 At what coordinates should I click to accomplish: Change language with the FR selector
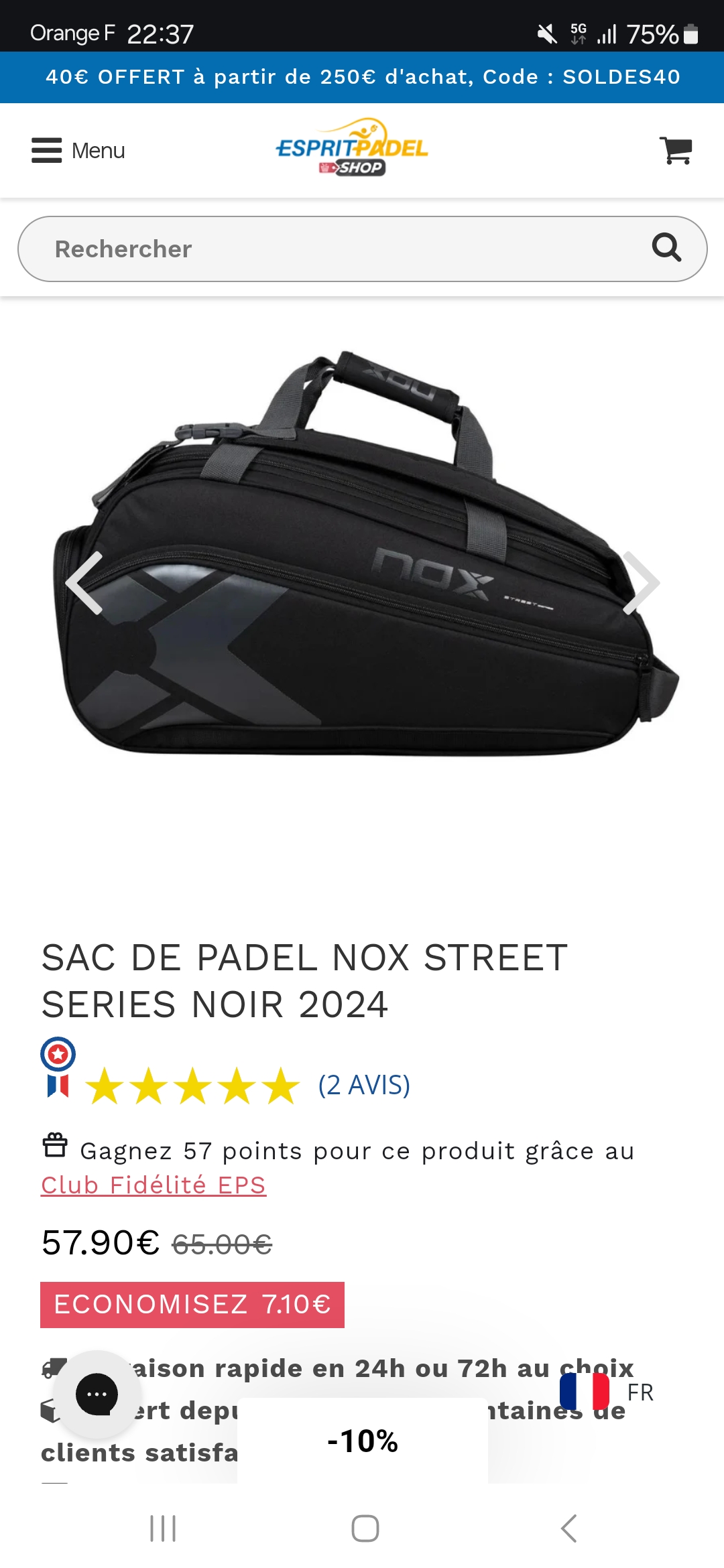pos(607,1392)
